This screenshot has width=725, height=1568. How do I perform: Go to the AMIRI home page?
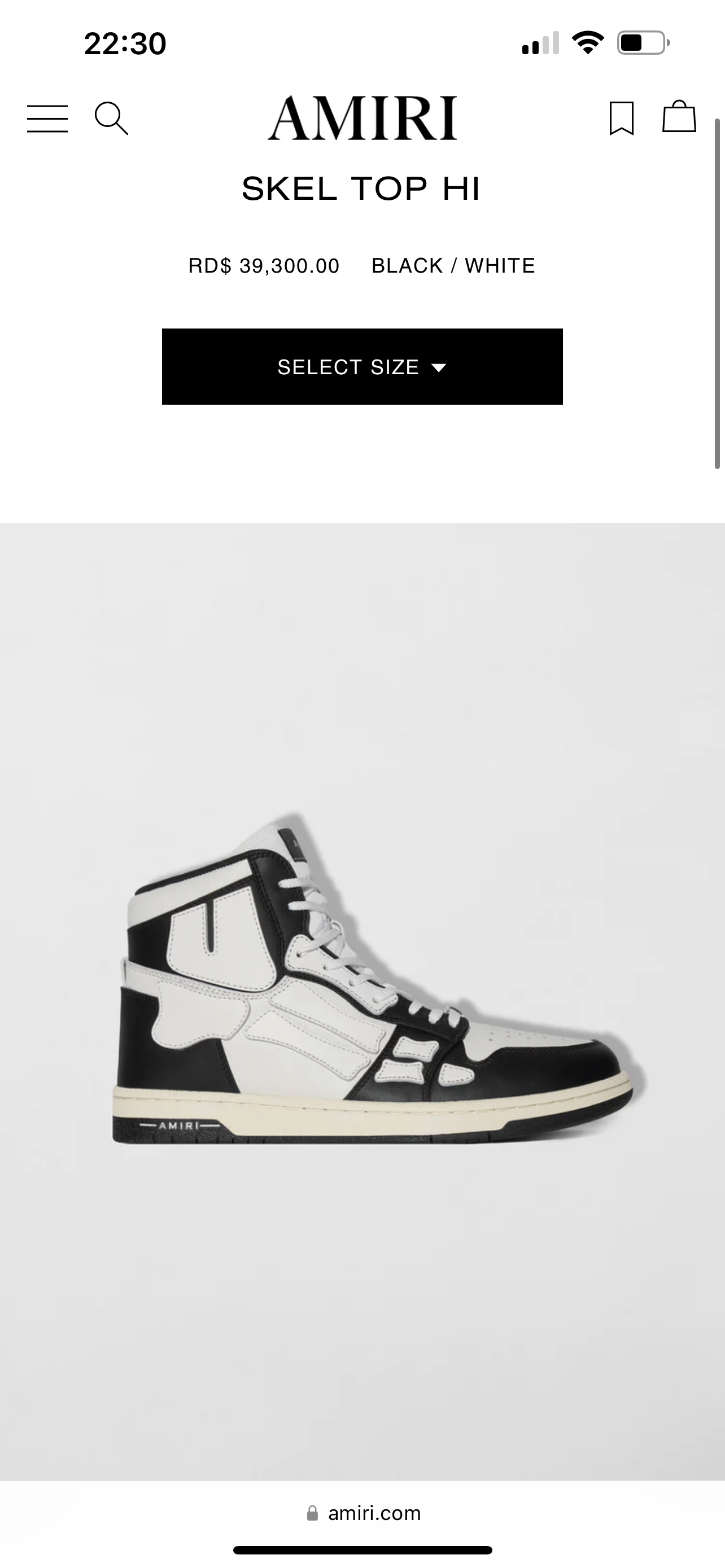pos(362,118)
